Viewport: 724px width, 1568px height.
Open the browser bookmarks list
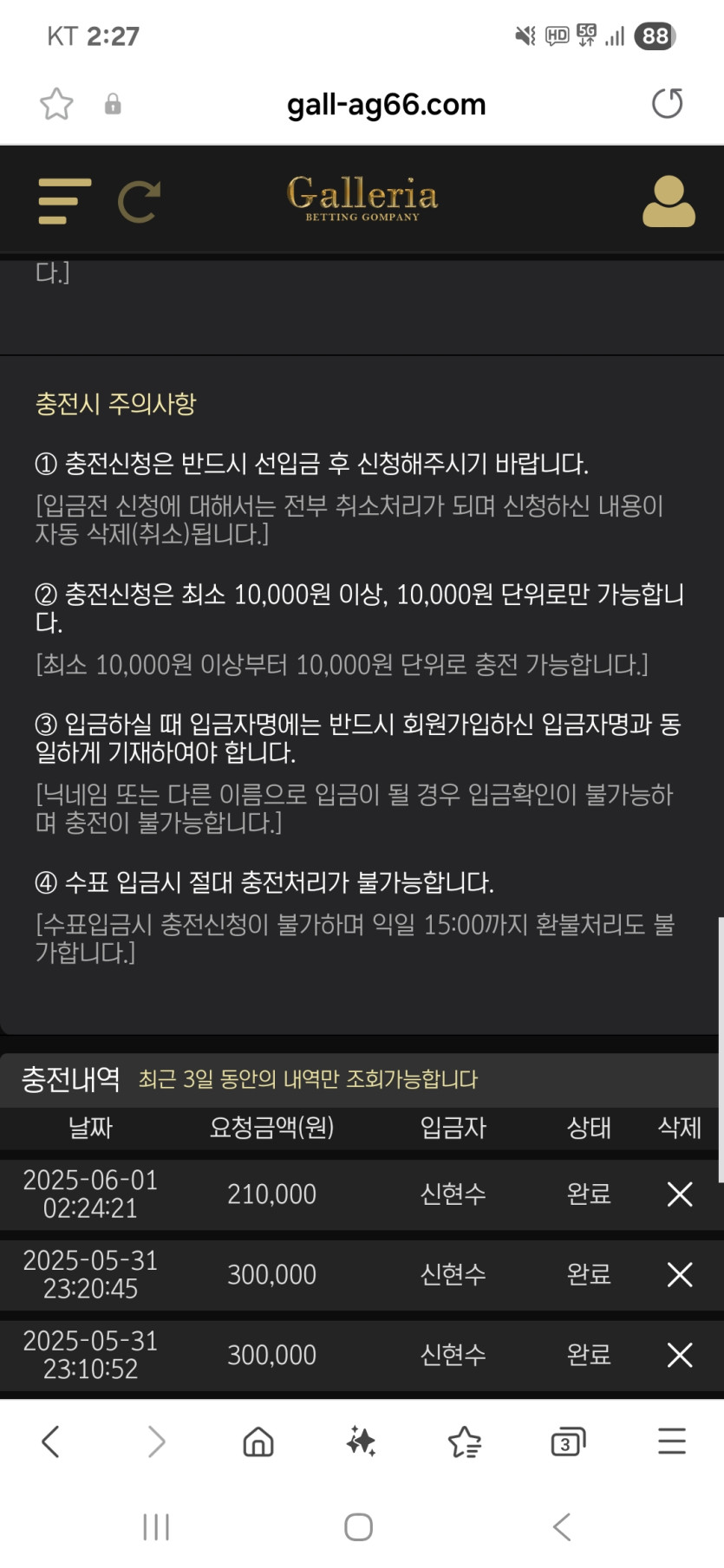click(465, 1442)
